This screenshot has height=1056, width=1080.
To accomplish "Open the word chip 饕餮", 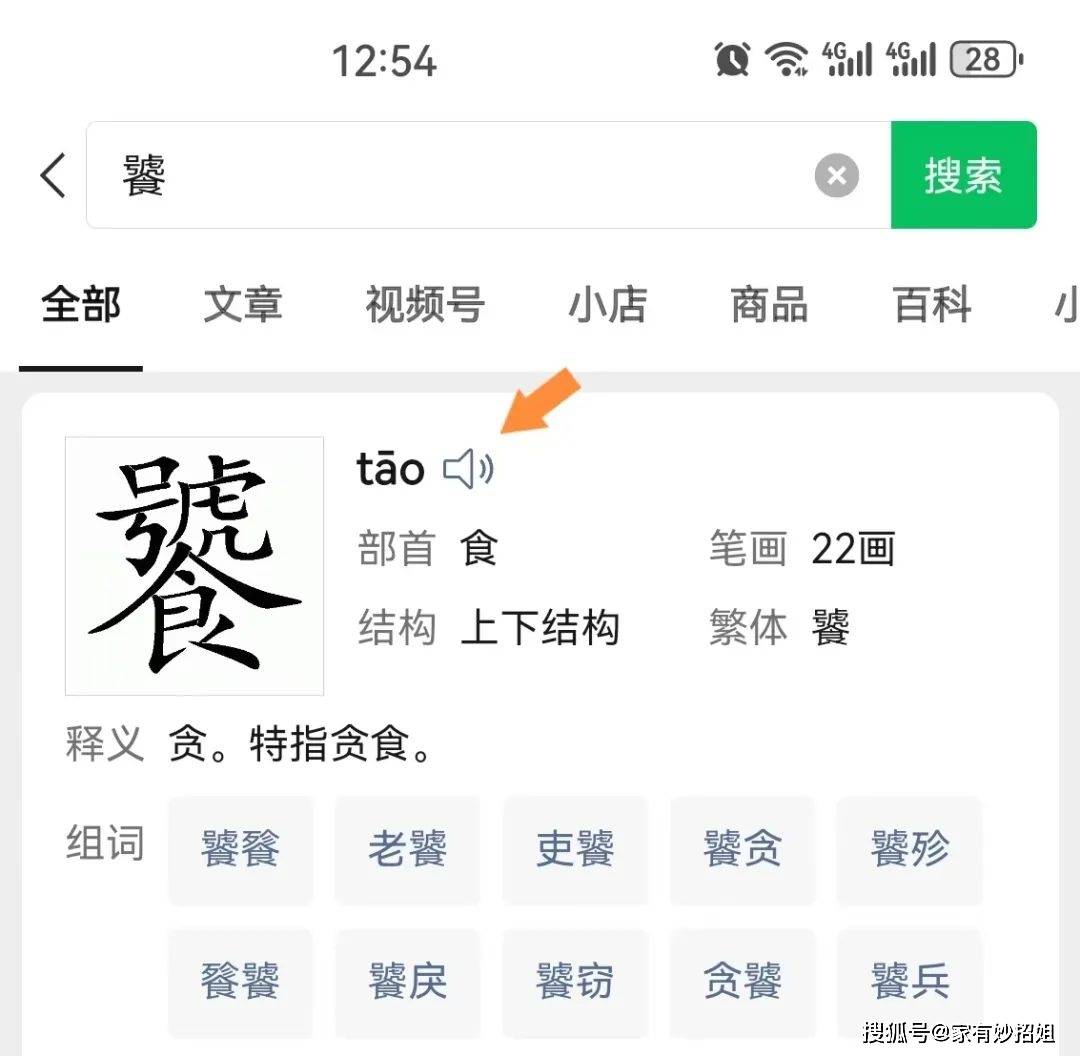I will [x=240, y=850].
